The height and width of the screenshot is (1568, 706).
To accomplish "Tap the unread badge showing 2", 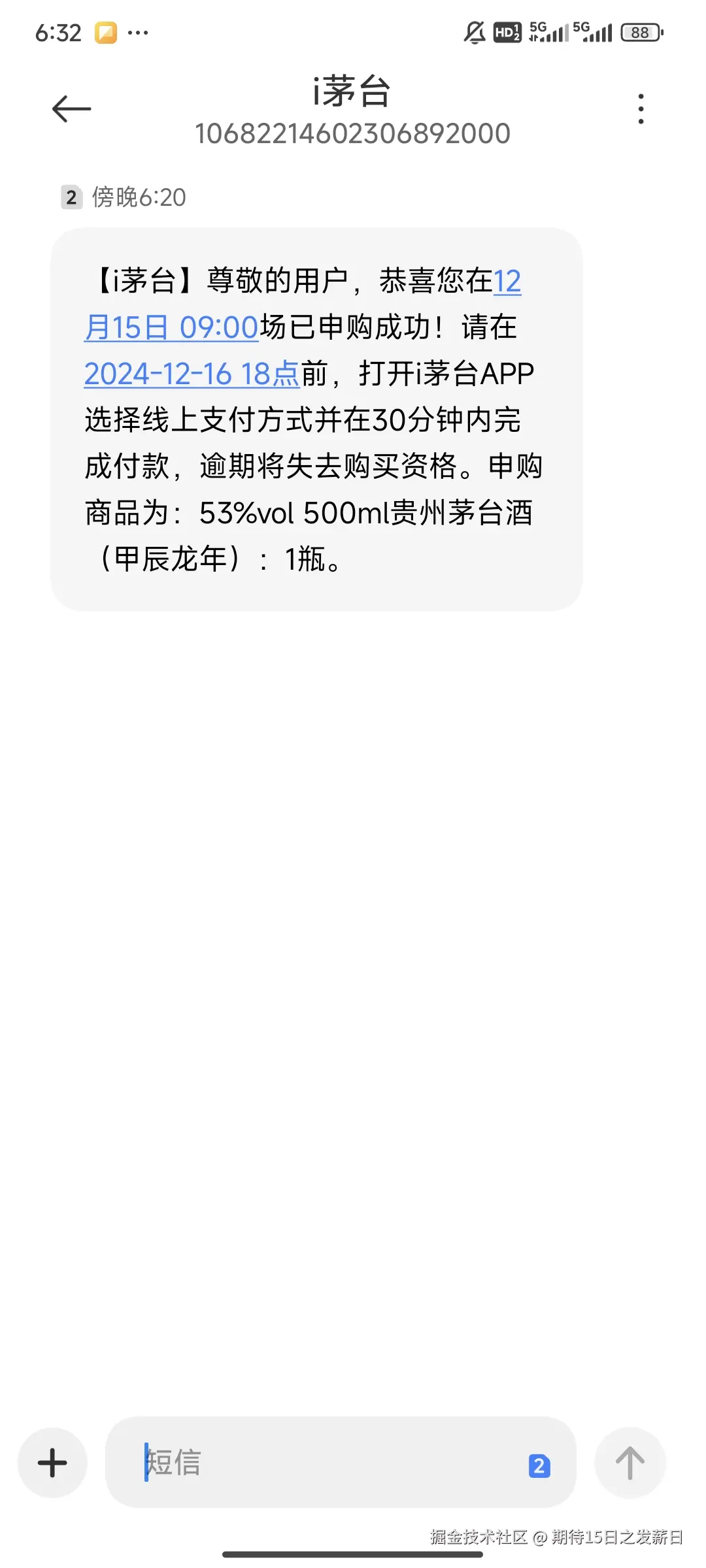I will click(x=539, y=1465).
